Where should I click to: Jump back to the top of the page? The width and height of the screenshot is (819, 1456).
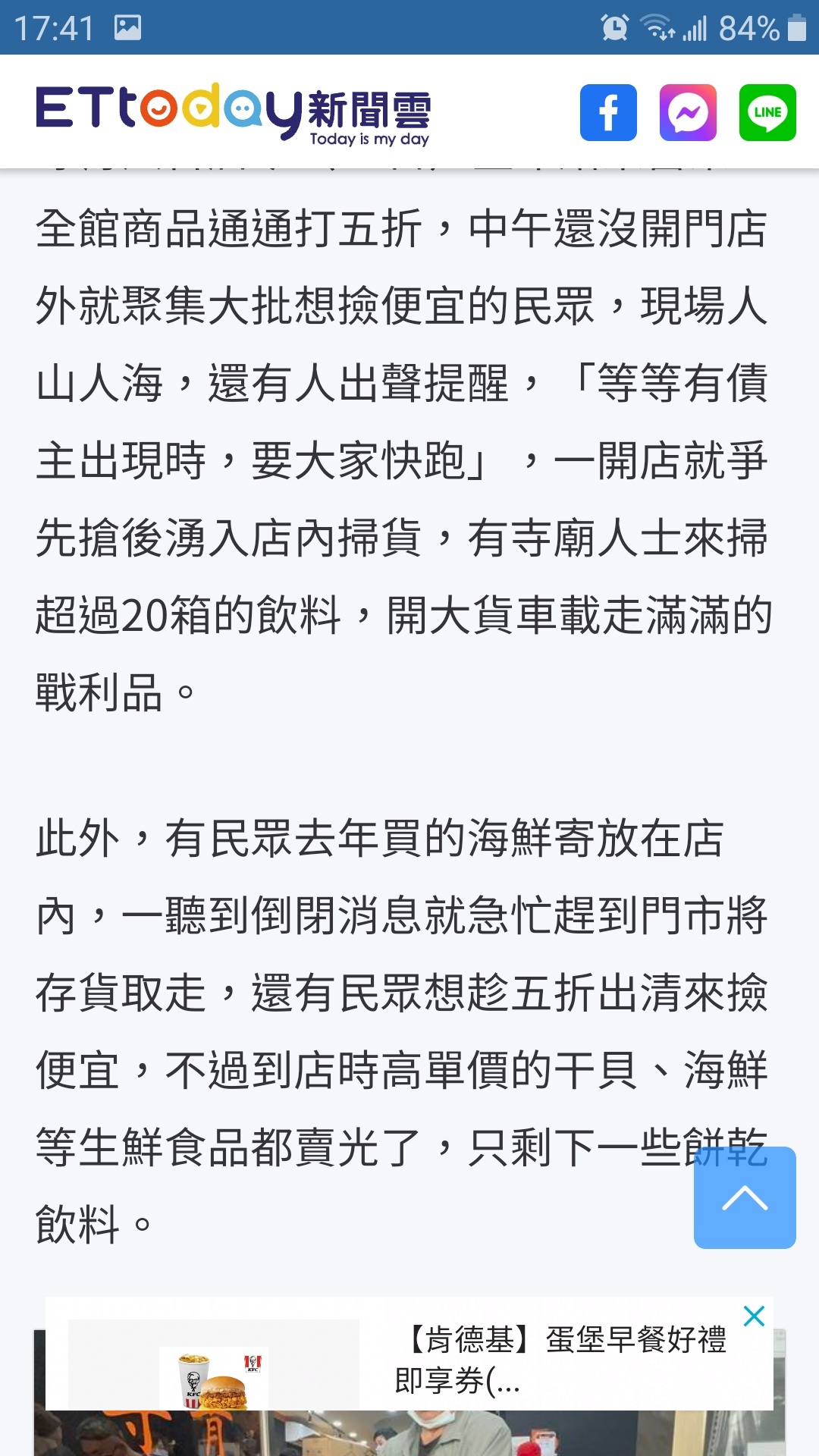745,1197
